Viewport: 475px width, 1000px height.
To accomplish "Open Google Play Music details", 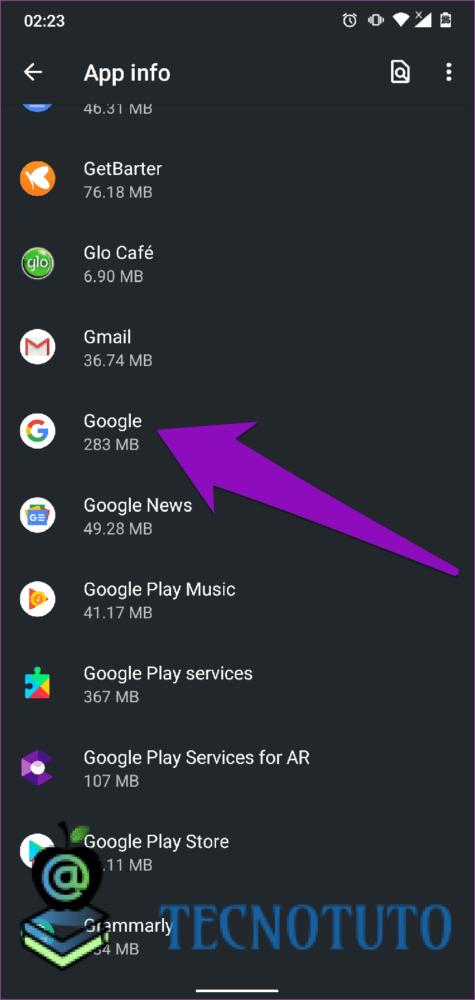I will 237,600.
